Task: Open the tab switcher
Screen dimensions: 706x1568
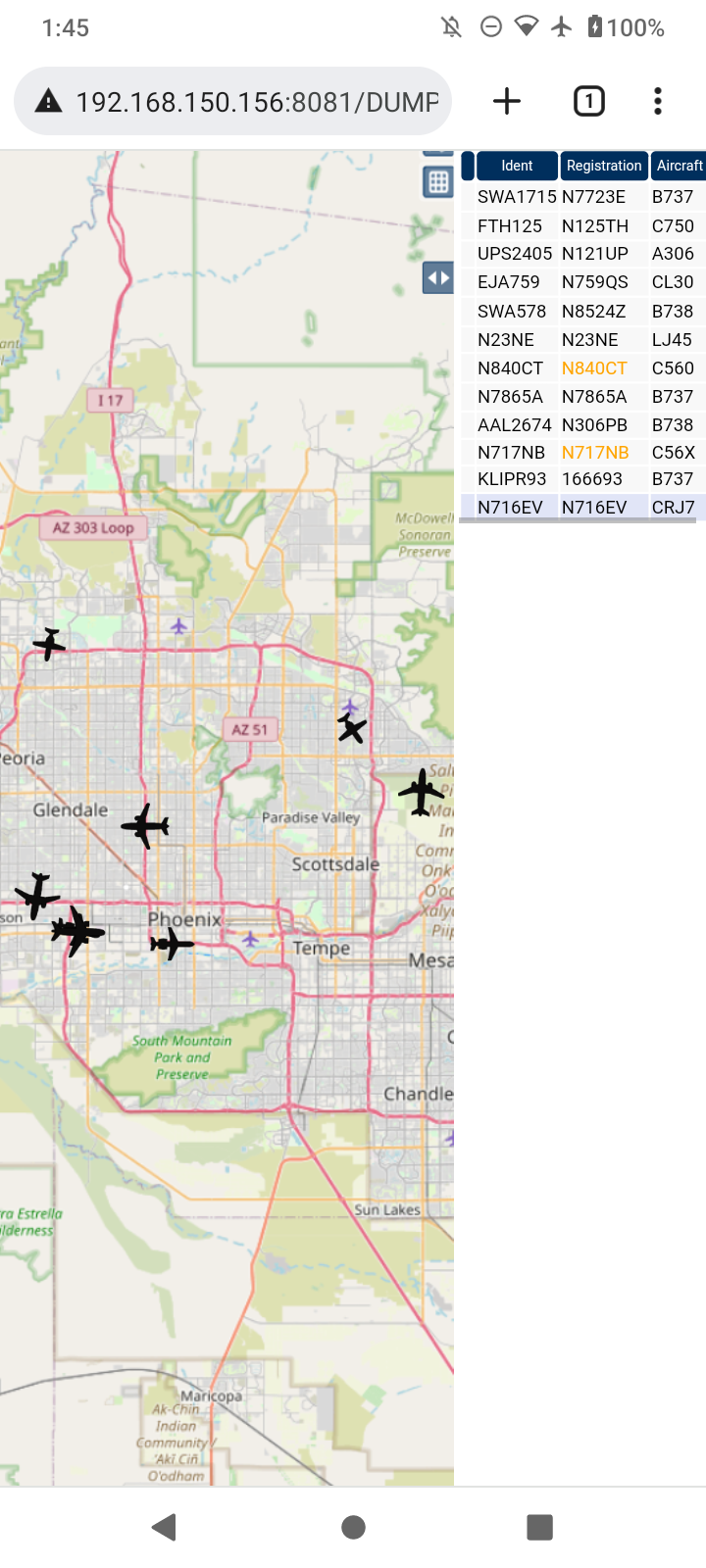Action: (588, 101)
